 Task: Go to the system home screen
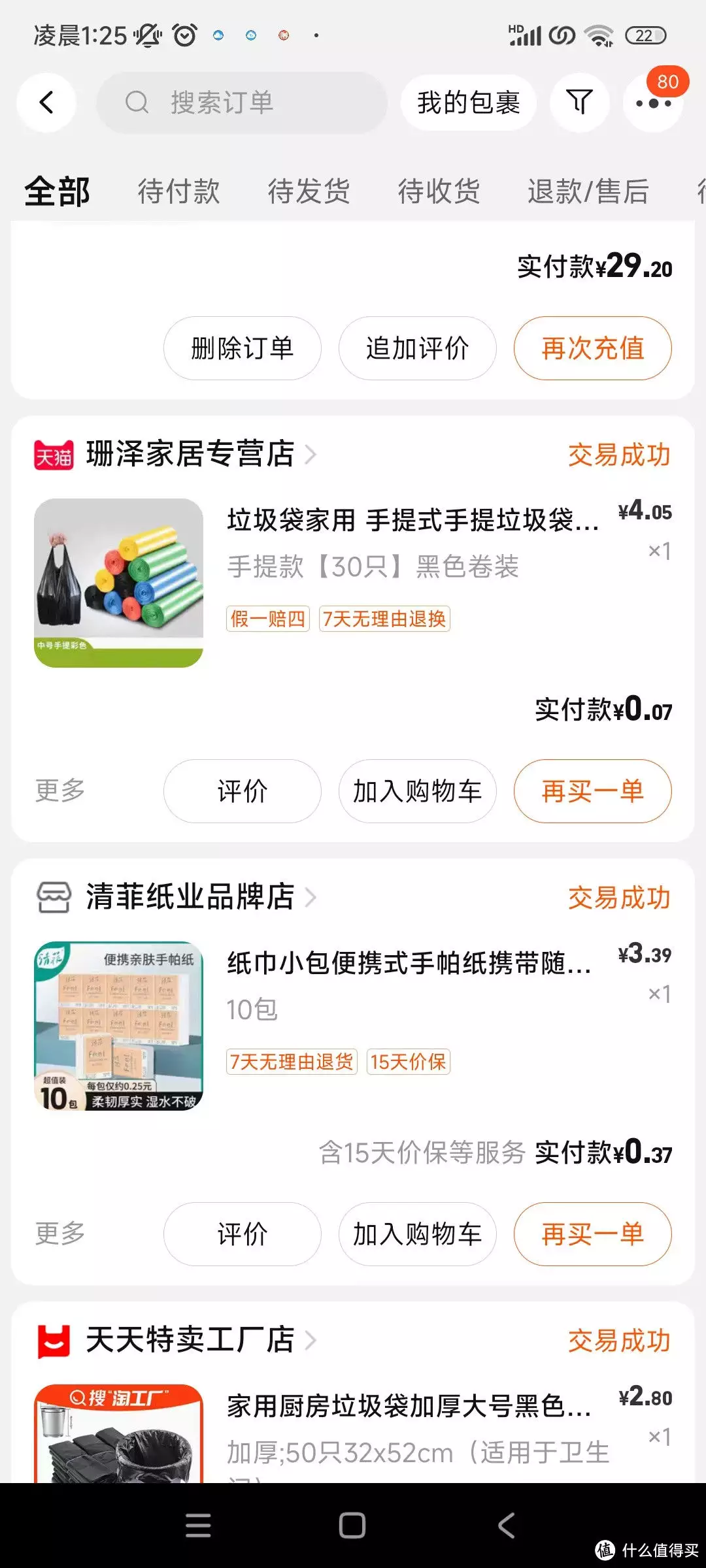tap(352, 1526)
